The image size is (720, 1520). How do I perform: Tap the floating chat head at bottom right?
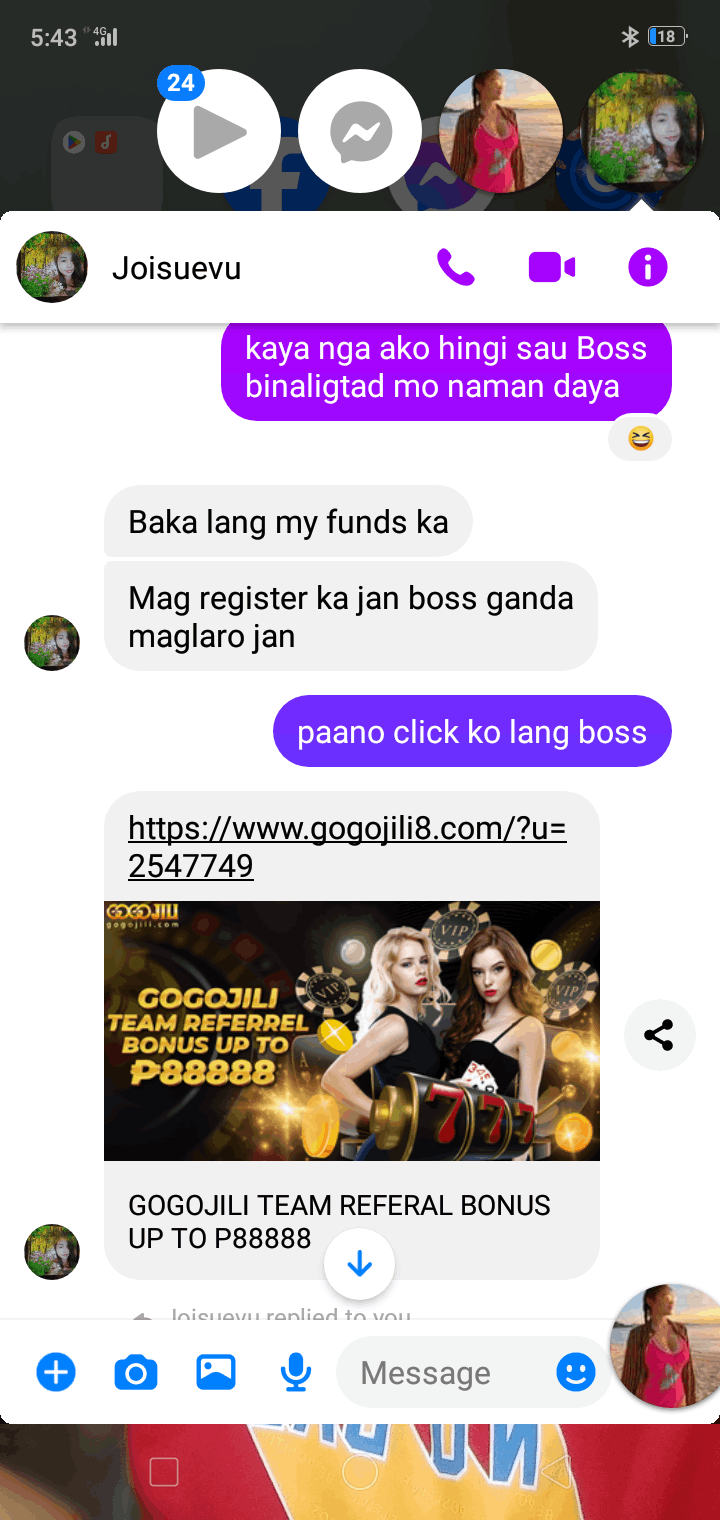tap(668, 1346)
